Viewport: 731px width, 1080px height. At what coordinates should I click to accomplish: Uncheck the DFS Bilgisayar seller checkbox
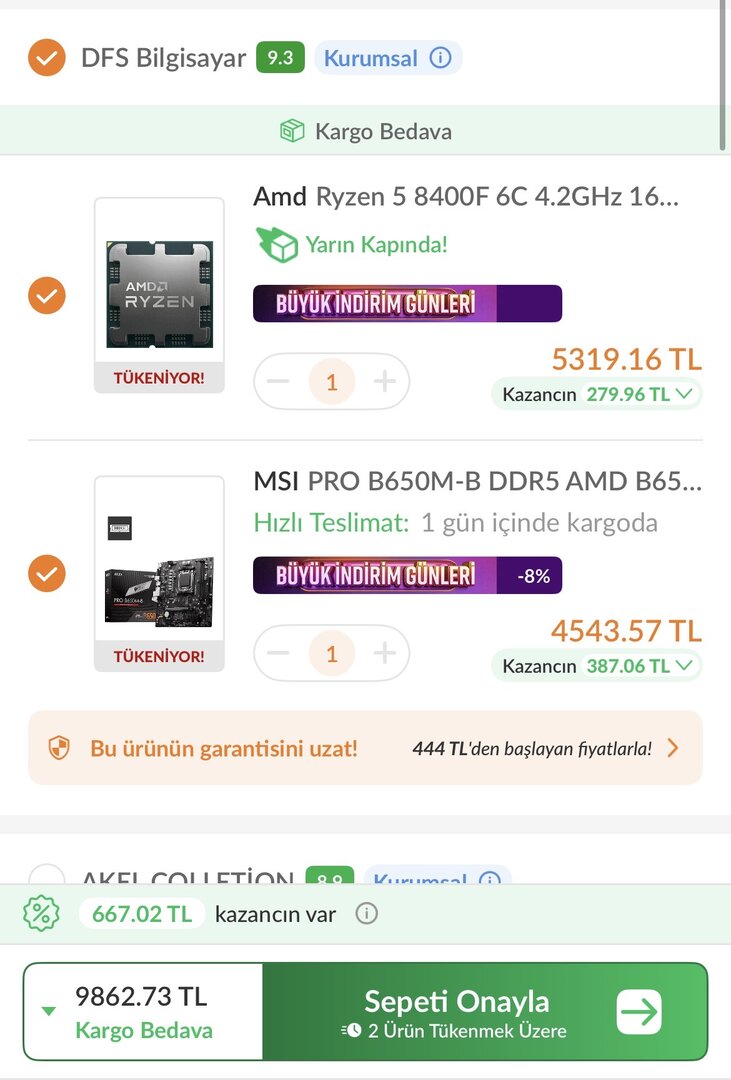click(47, 58)
